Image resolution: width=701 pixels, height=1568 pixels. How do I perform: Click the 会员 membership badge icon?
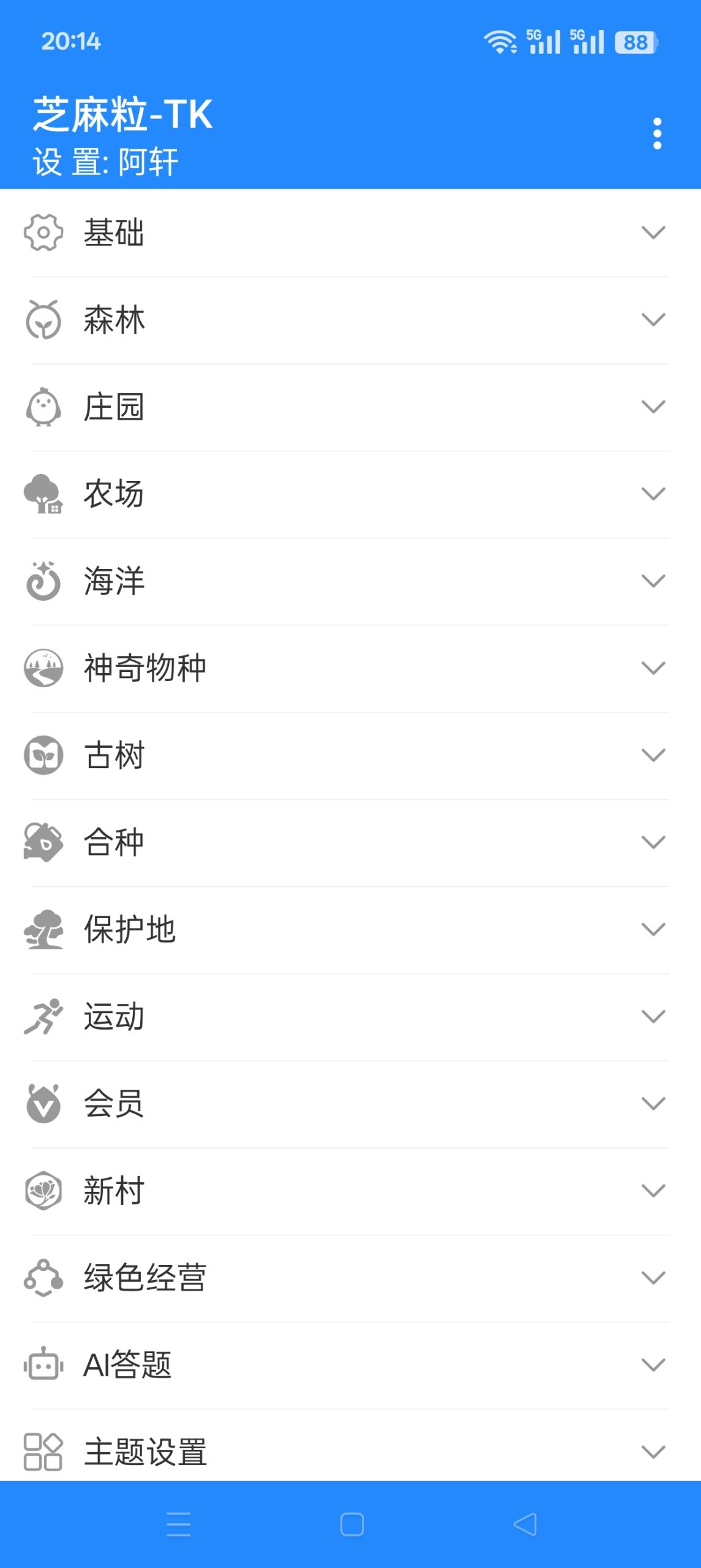point(43,1104)
